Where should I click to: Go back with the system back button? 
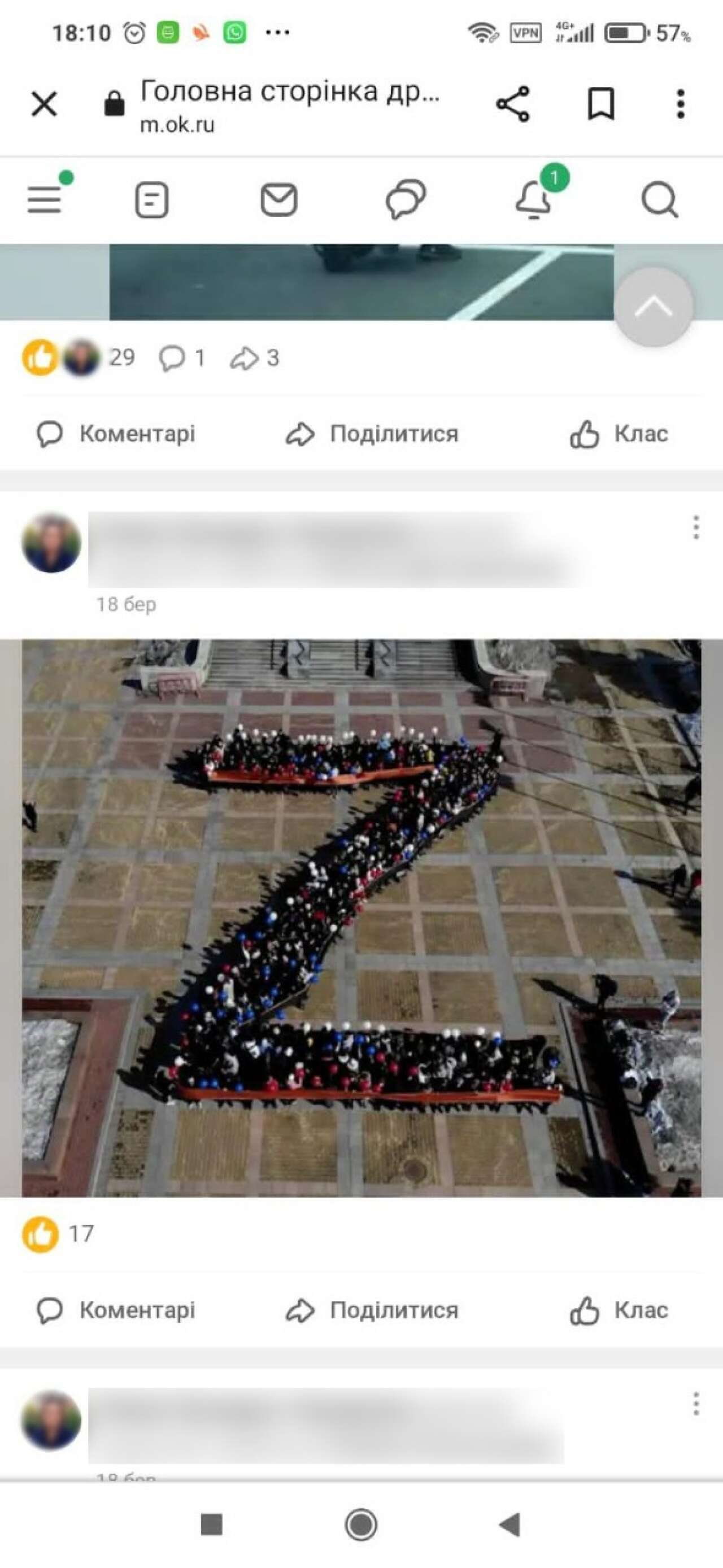[509, 1524]
